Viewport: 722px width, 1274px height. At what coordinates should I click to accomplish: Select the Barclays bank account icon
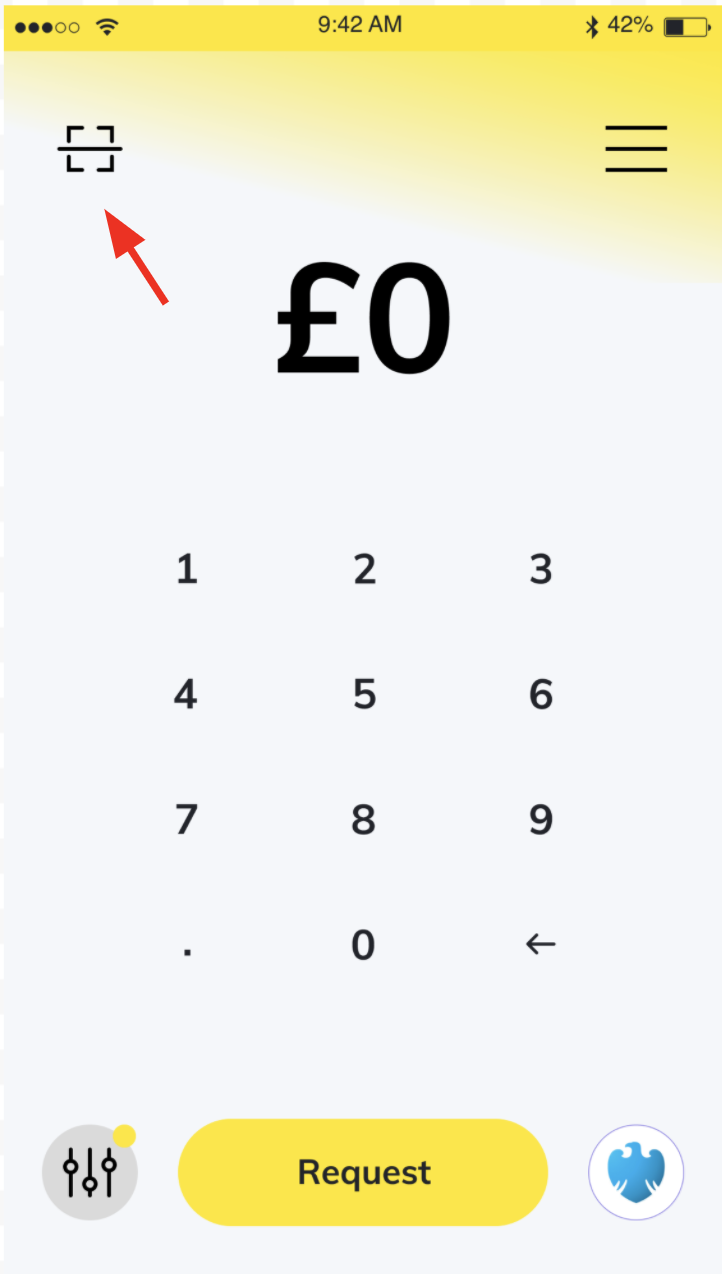[x=636, y=1173]
